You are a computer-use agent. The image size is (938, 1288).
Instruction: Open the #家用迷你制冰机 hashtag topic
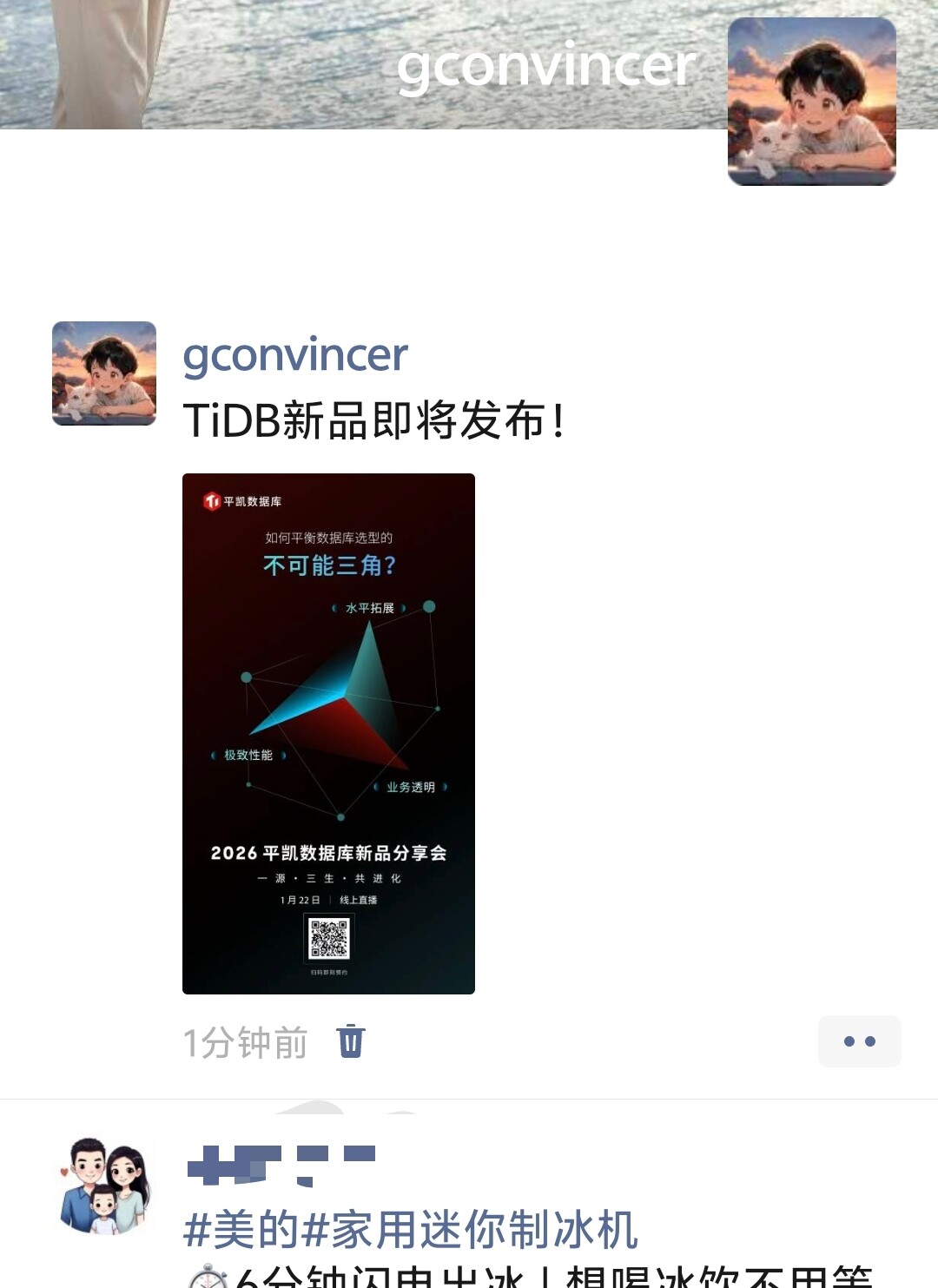click(471, 1230)
